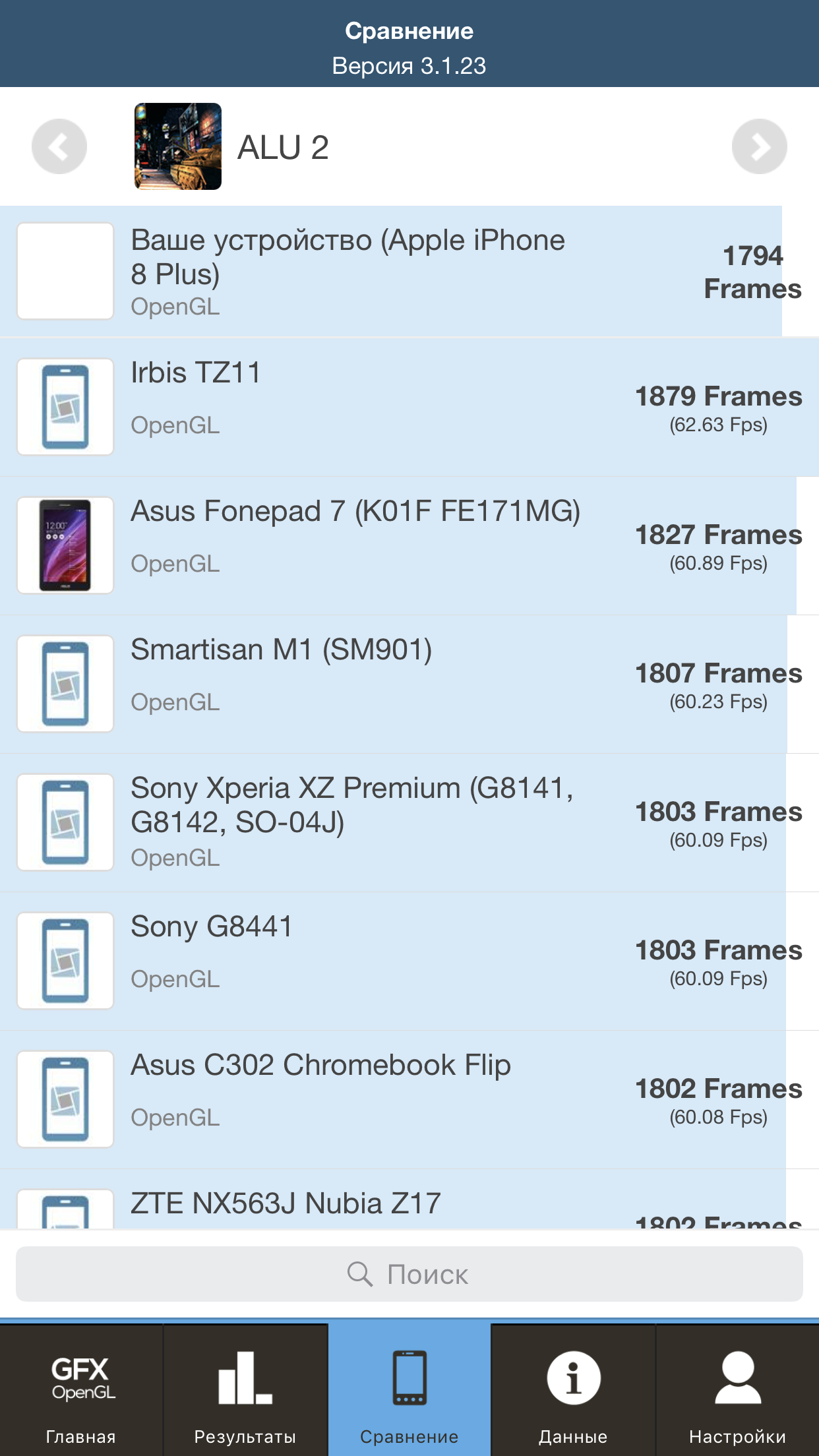Go to the previous benchmark test
The image size is (819, 1456).
pos(59,146)
